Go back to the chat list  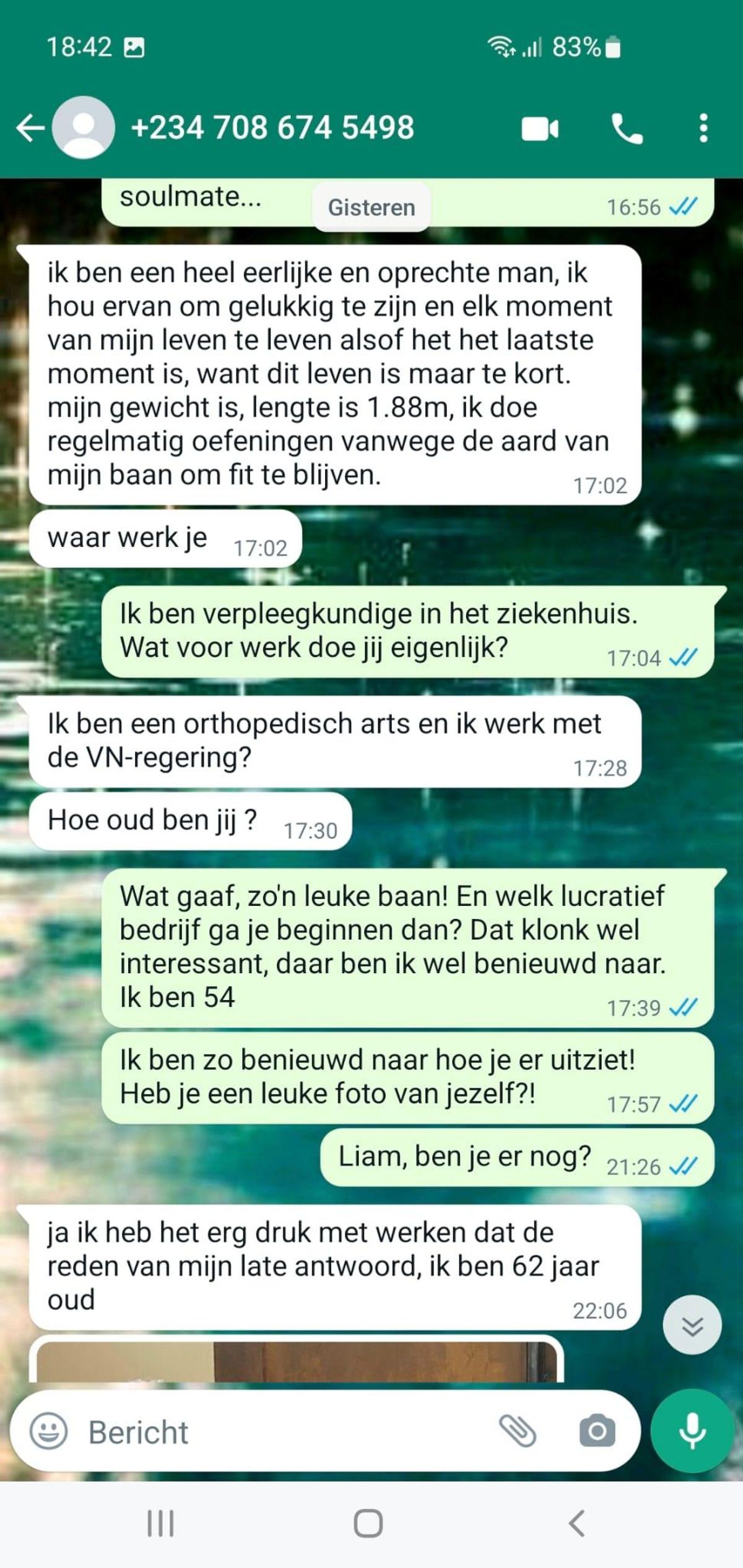(30, 128)
